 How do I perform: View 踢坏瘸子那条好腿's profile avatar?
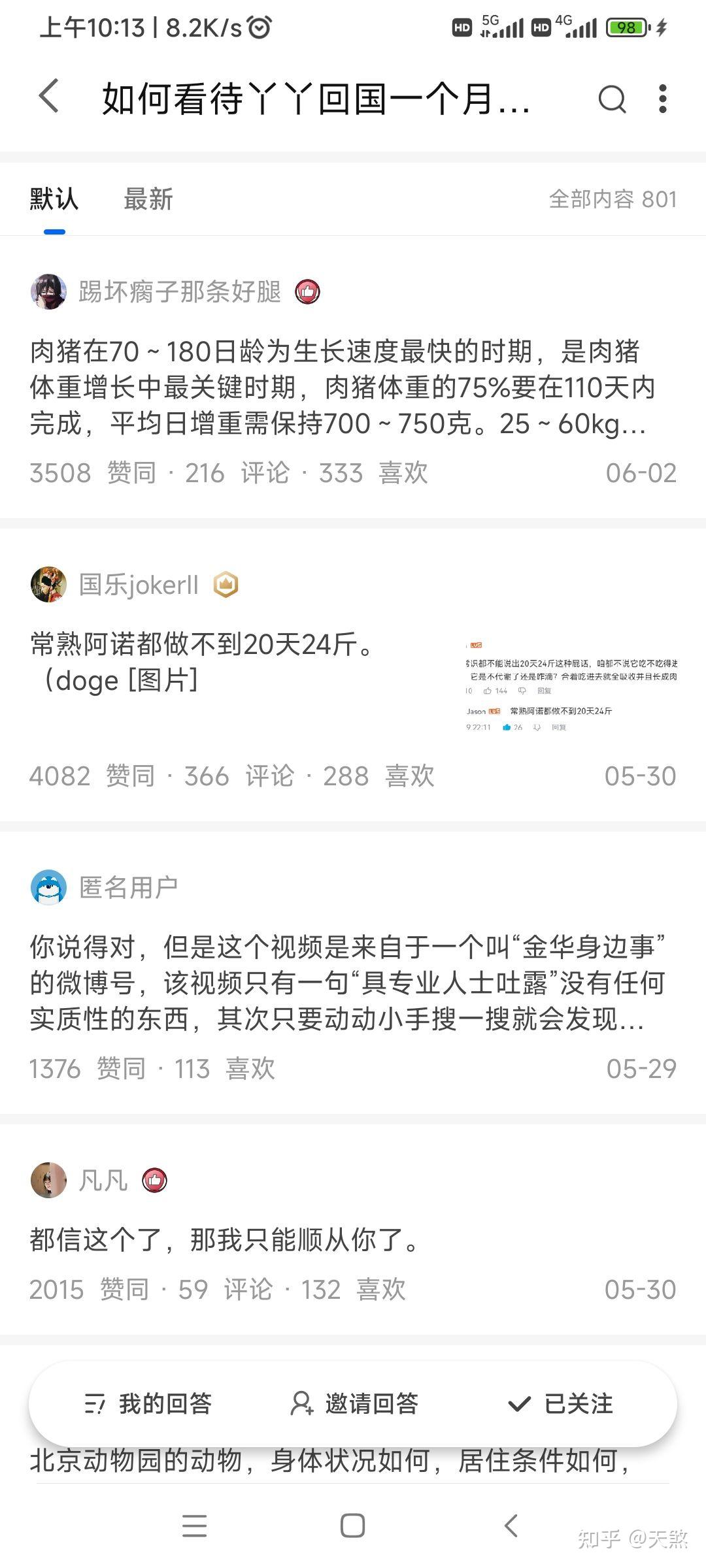coord(48,291)
